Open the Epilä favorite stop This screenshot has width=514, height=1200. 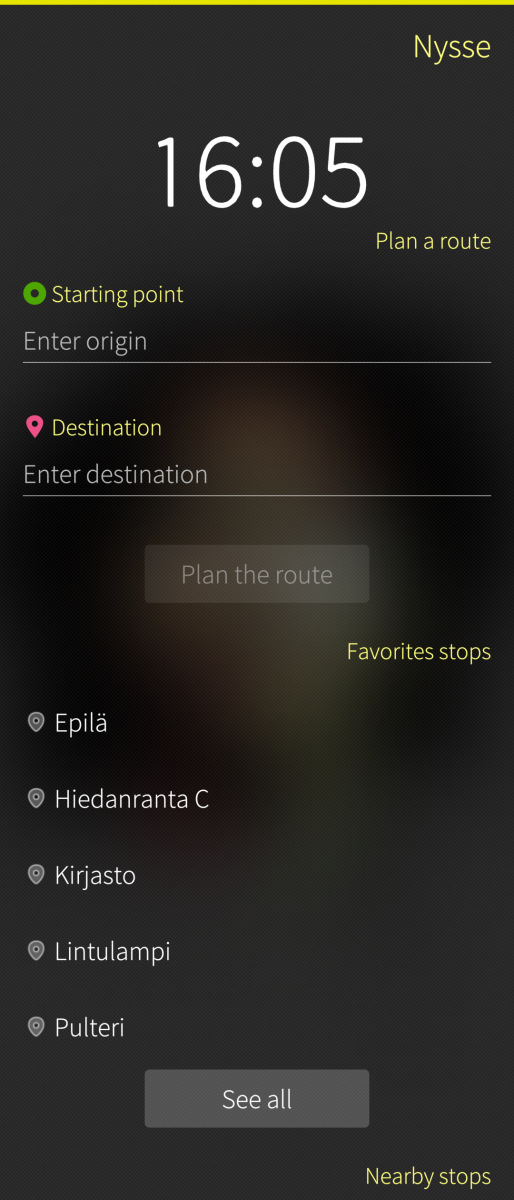point(257,723)
